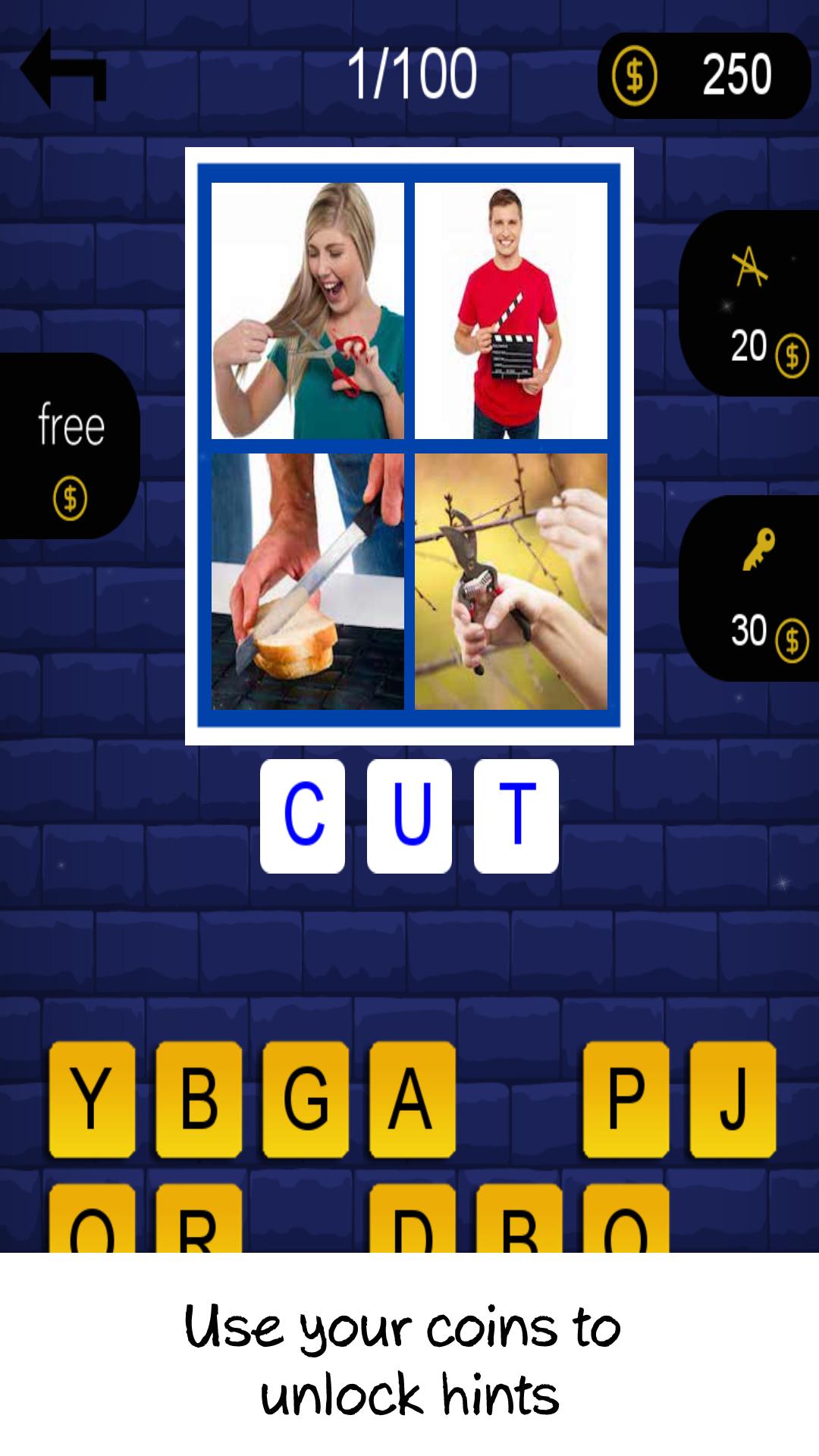Remove the letter U from the answer
The height and width of the screenshot is (1456, 819).
pyautogui.click(x=409, y=814)
